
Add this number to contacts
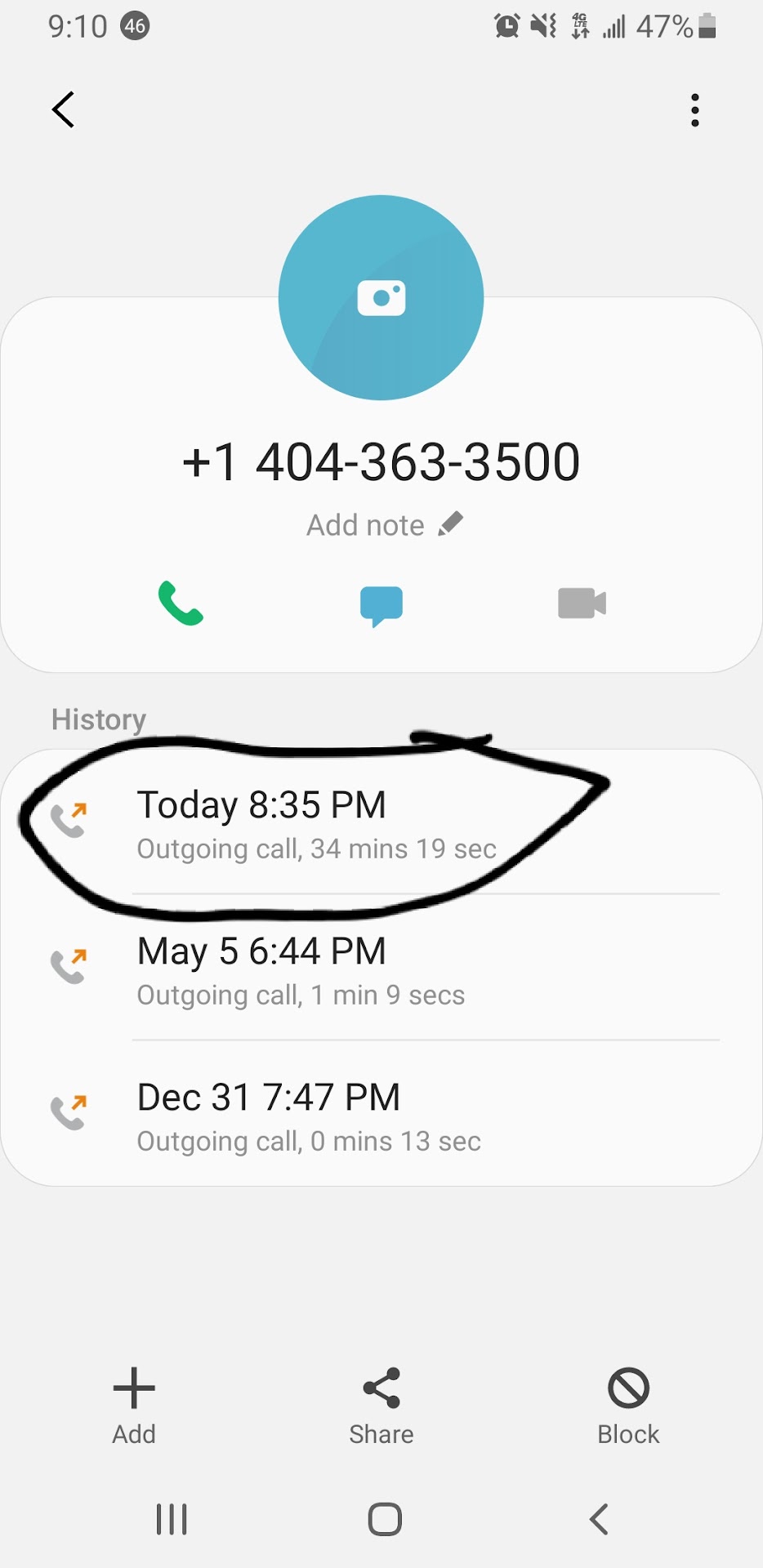[x=134, y=1405]
